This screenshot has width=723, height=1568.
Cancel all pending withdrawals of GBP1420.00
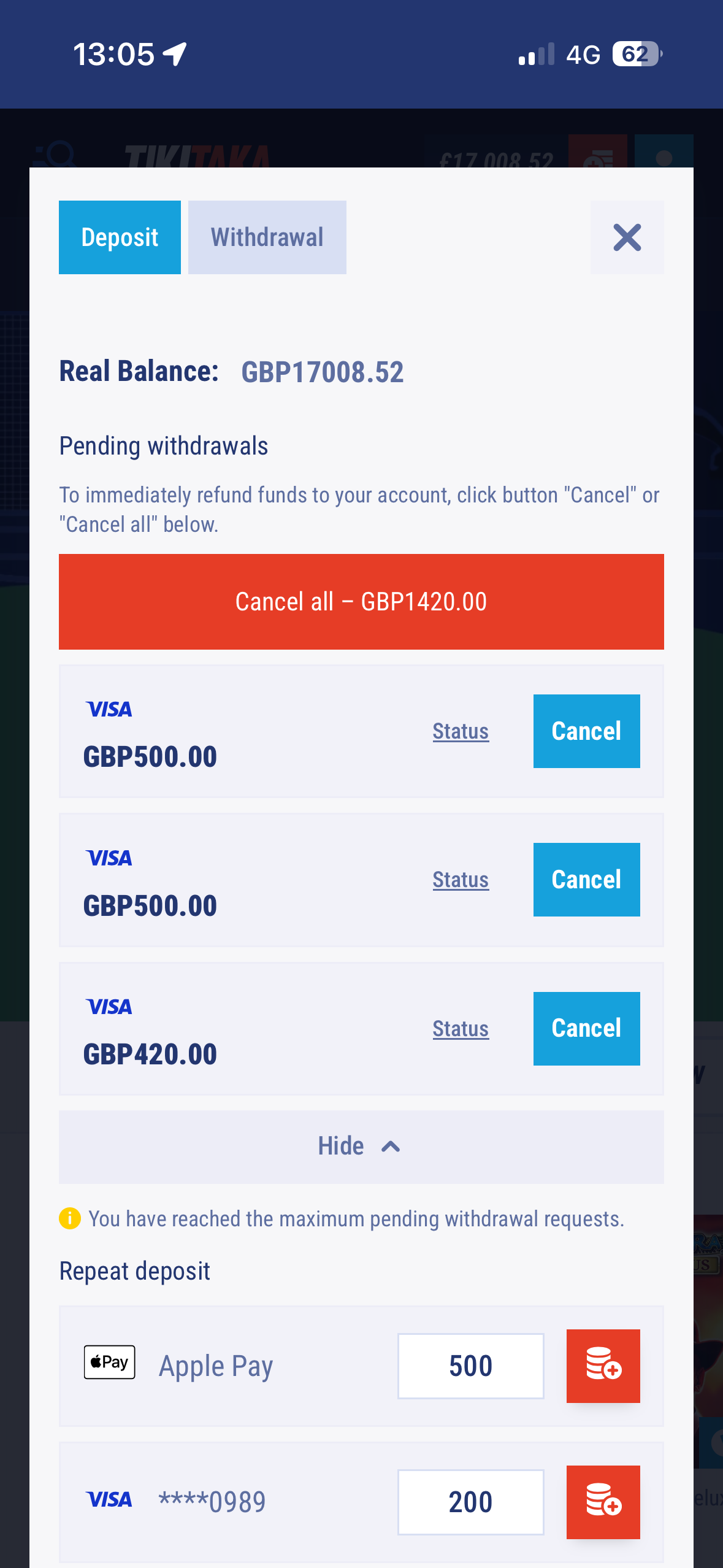pos(361,601)
